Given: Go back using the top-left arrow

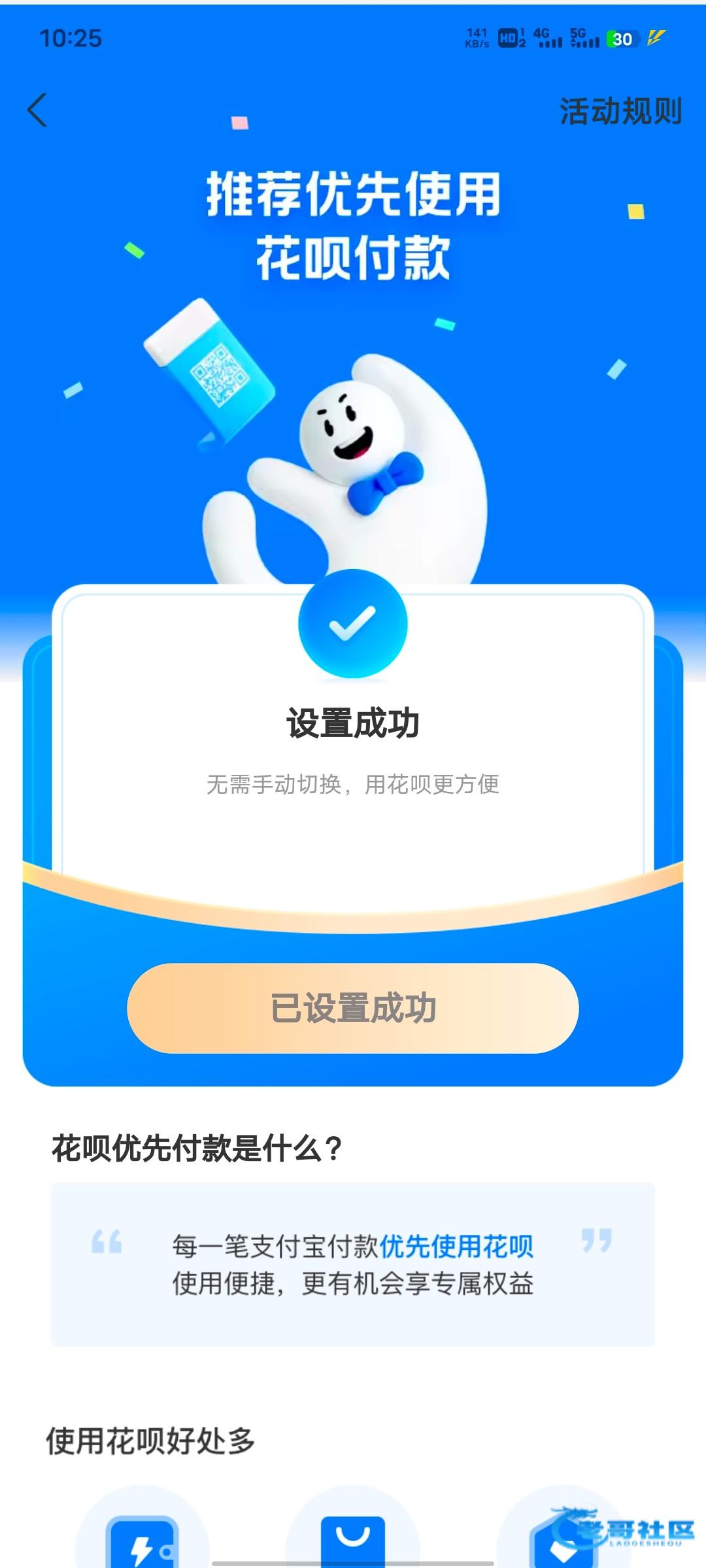Looking at the screenshot, I should pyautogui.click(x=37, y=110).
